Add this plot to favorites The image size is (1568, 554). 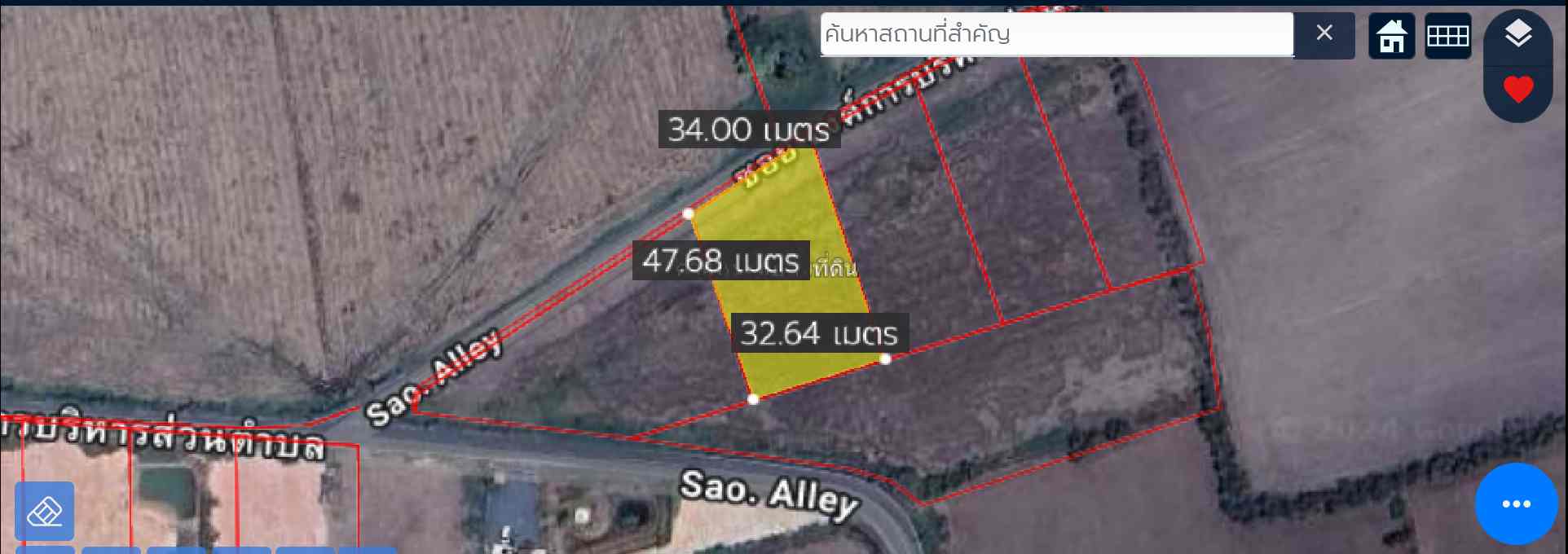(x=1517, y=89)
